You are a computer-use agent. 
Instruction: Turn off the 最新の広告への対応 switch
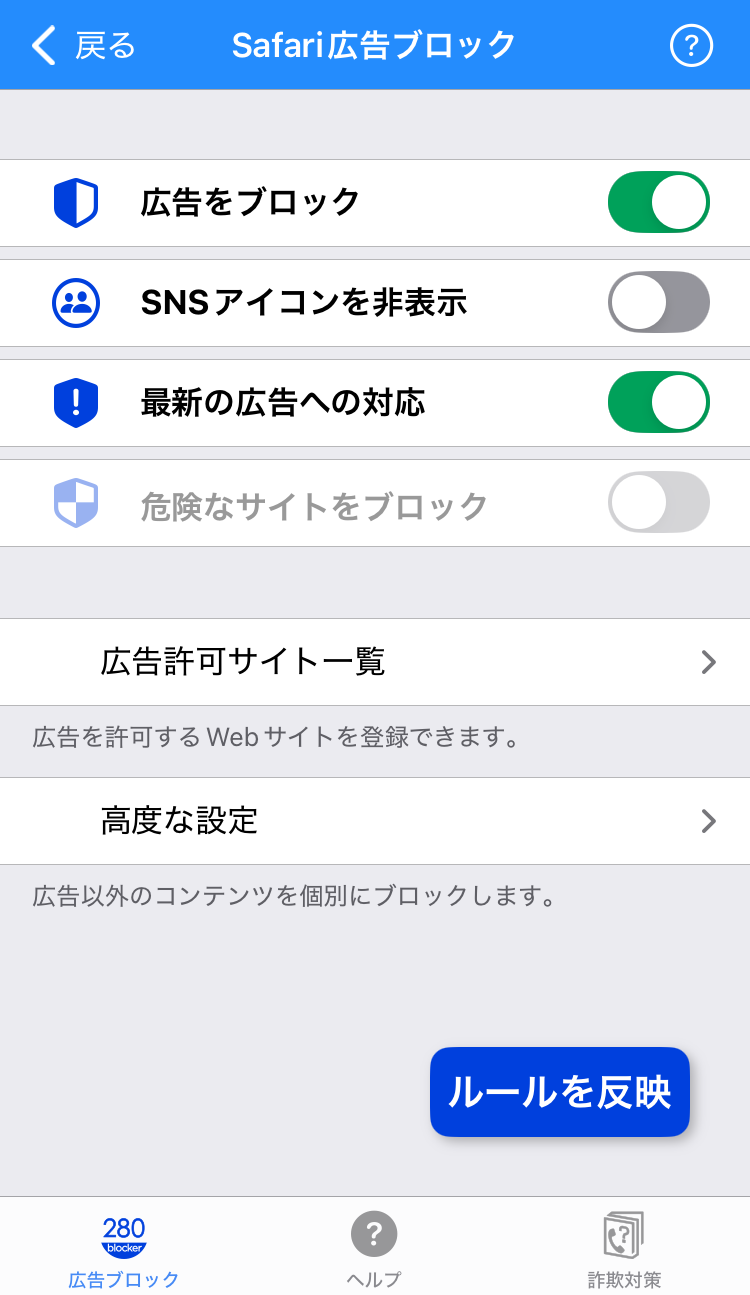click(658, 402)
